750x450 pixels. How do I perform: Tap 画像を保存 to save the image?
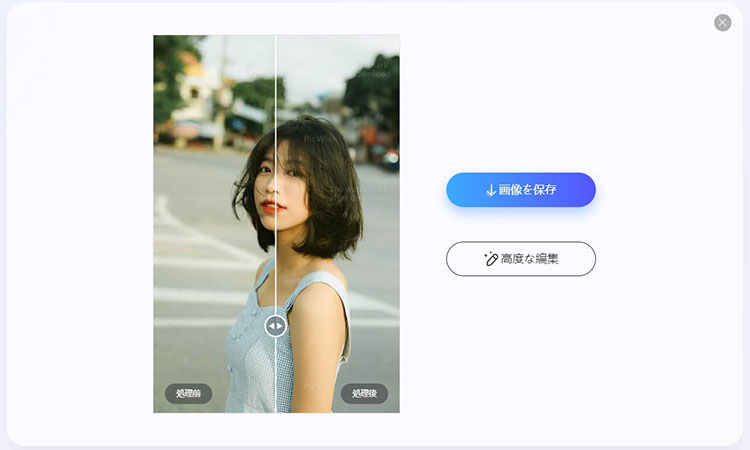tap(520, 190)
